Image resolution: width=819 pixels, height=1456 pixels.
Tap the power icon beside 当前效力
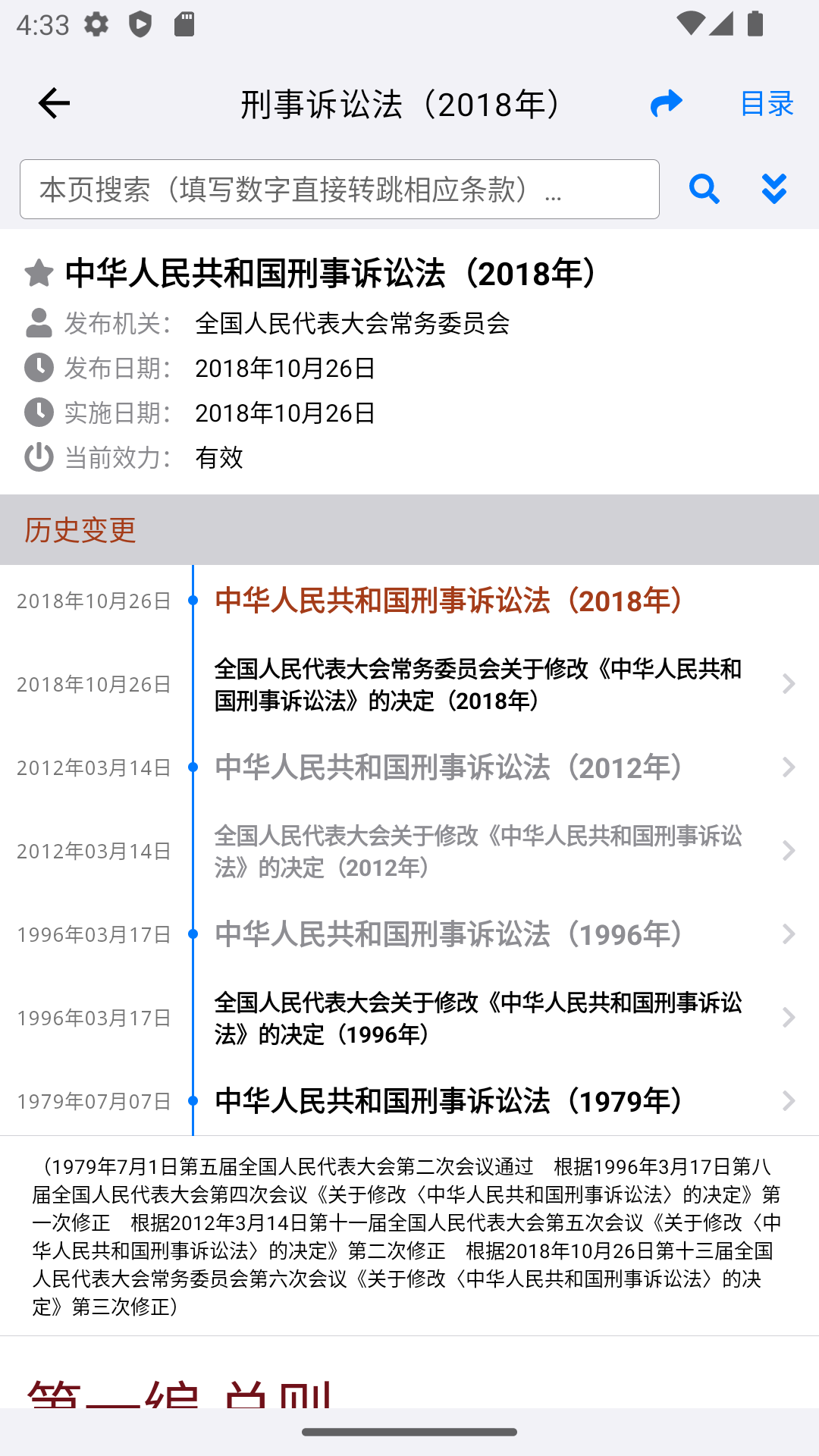pyautogui.click(x=38, y=458)
